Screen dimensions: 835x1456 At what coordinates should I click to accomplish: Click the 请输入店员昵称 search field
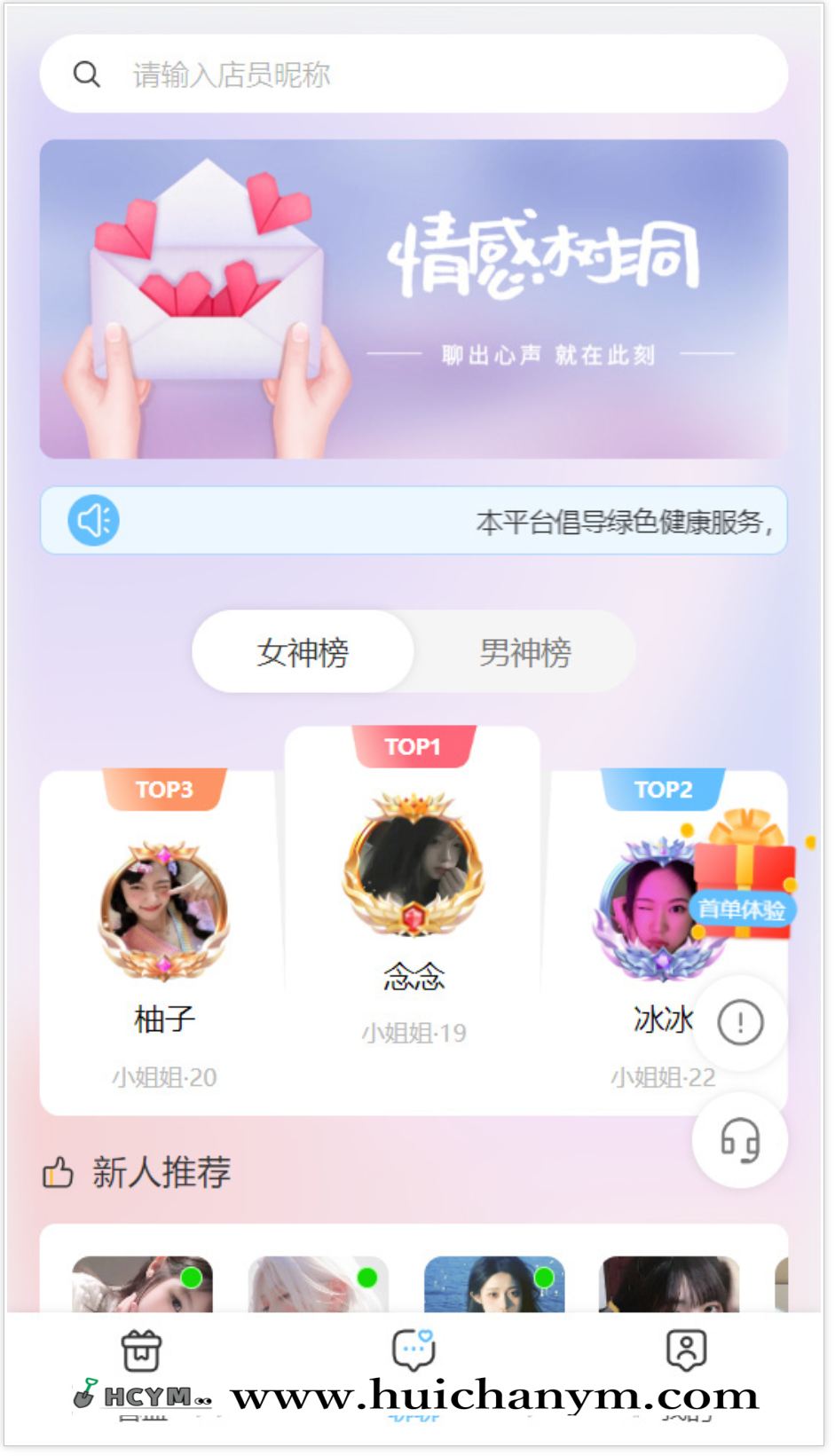355,75
